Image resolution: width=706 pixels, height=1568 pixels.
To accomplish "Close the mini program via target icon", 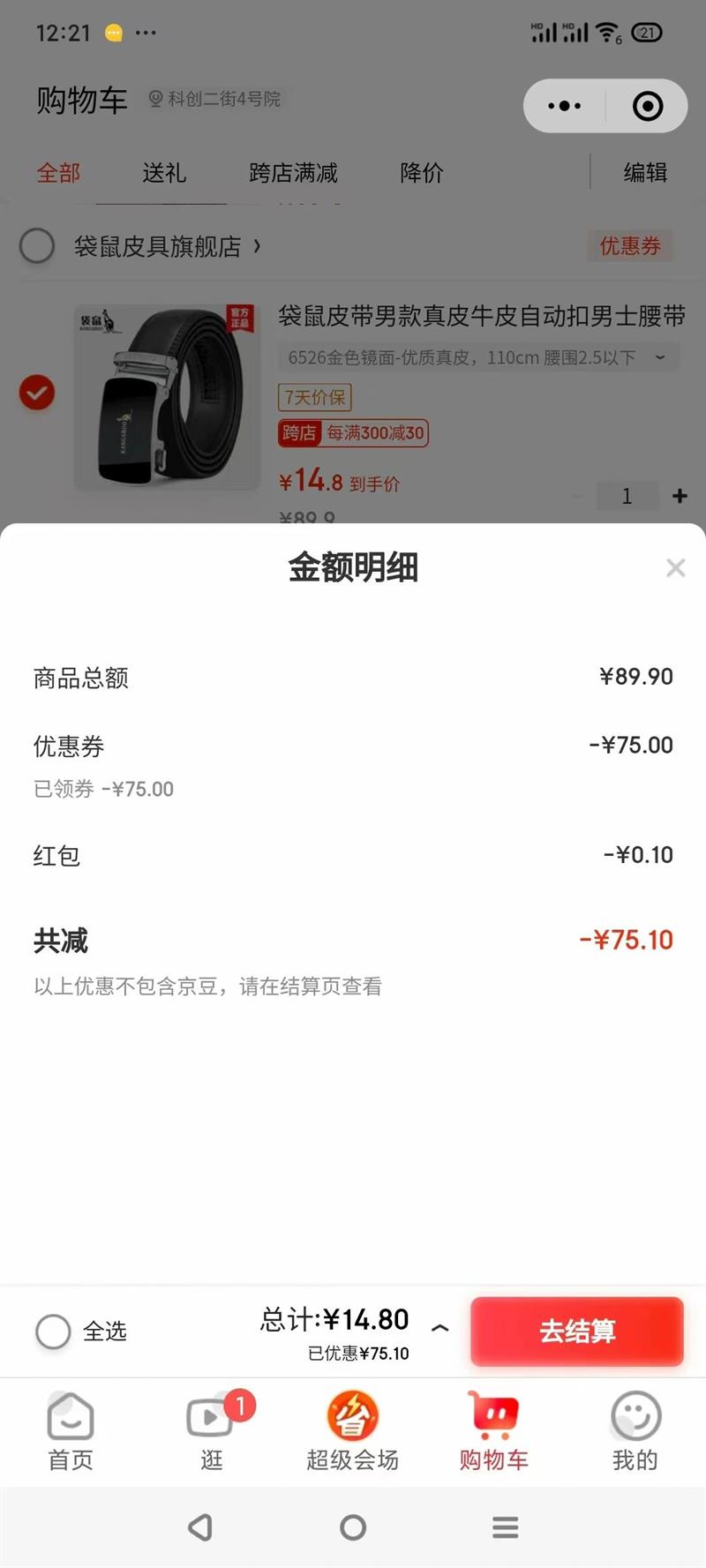I will tap(648, 106).
